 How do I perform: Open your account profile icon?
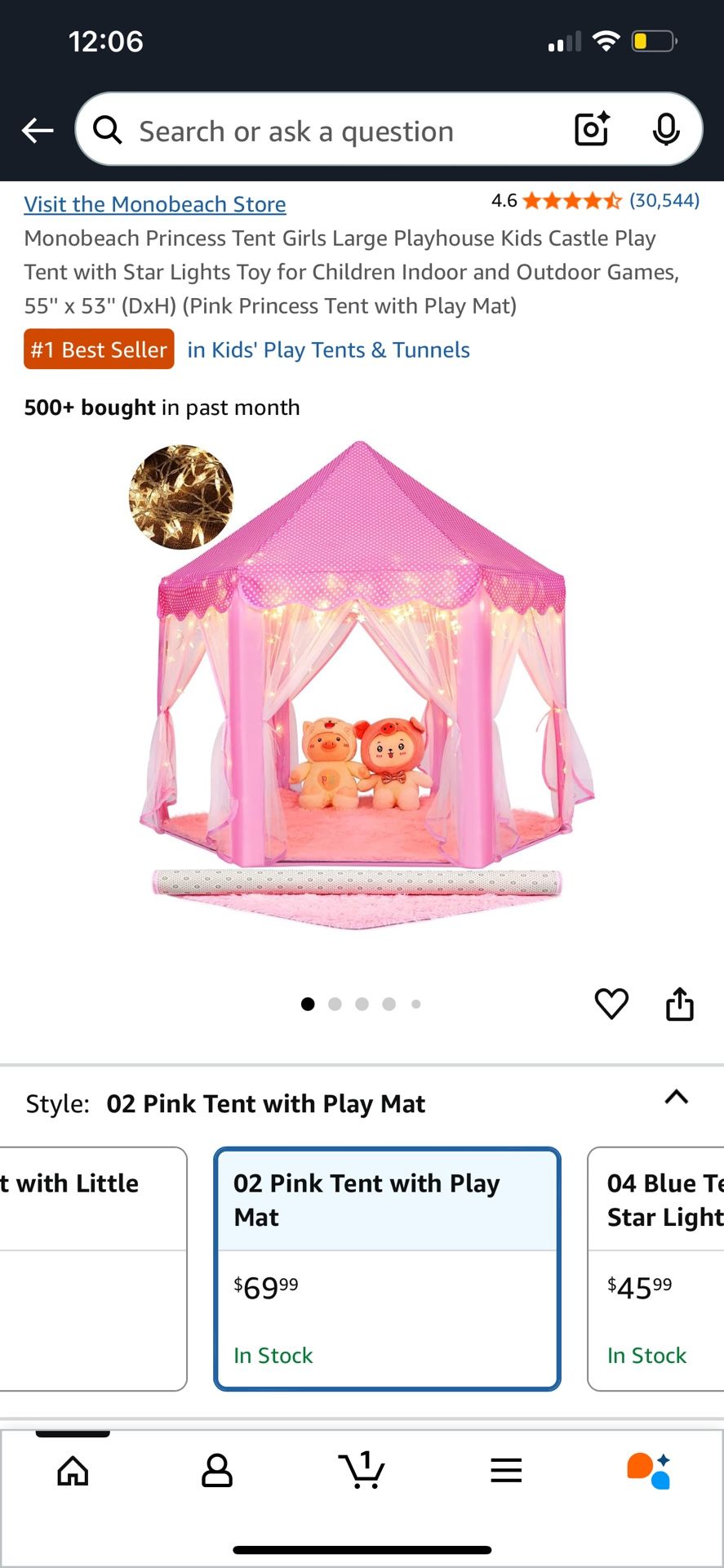[x=216, y=1470]
